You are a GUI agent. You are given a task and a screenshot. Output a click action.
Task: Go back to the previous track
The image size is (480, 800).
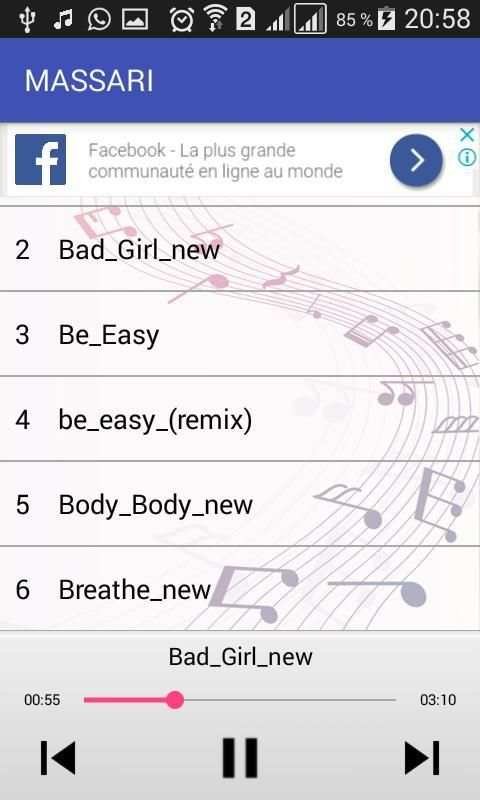(x=58, y=758)
